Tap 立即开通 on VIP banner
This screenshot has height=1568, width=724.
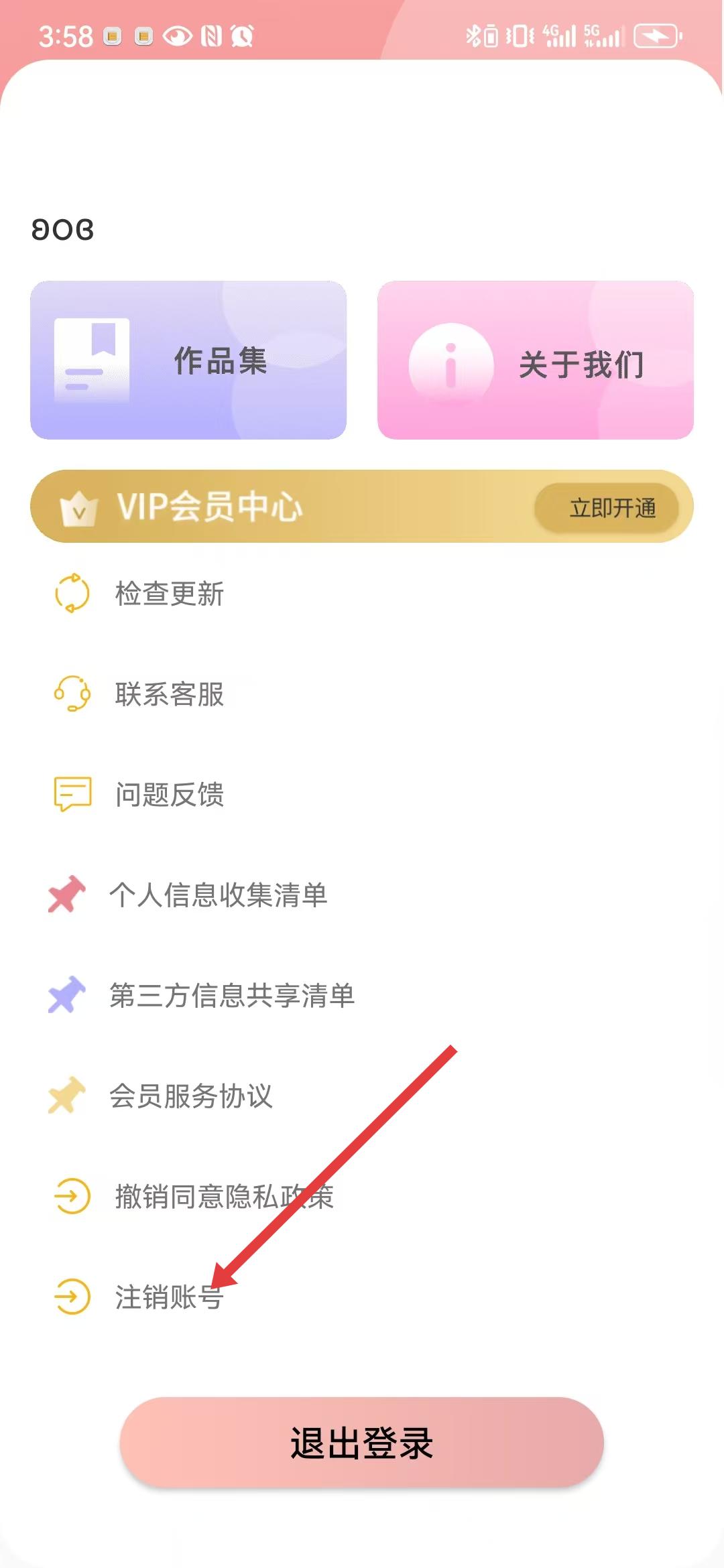[x=611, y=508]
